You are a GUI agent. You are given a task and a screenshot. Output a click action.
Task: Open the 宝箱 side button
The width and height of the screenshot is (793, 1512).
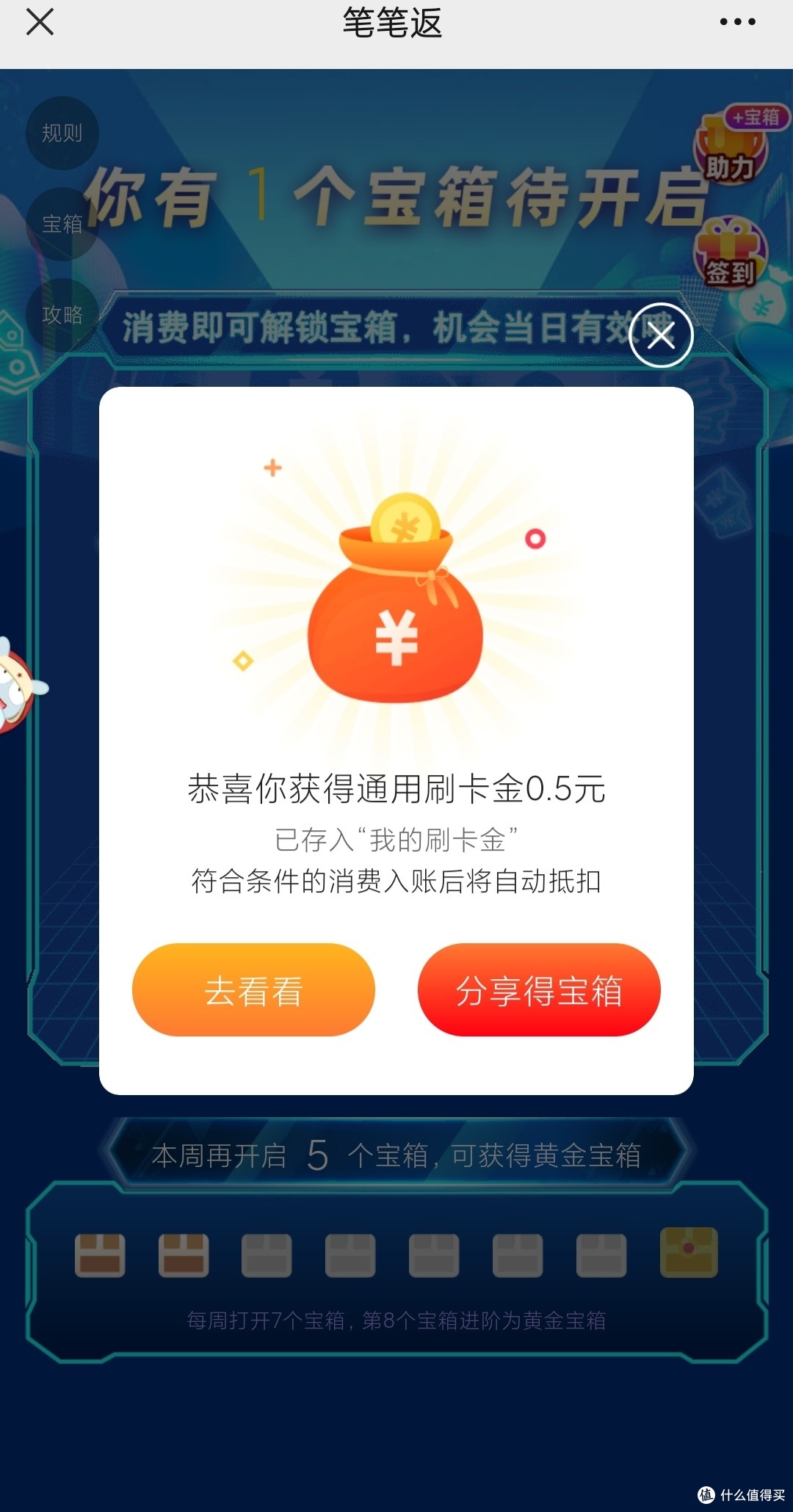coord(62,224)
